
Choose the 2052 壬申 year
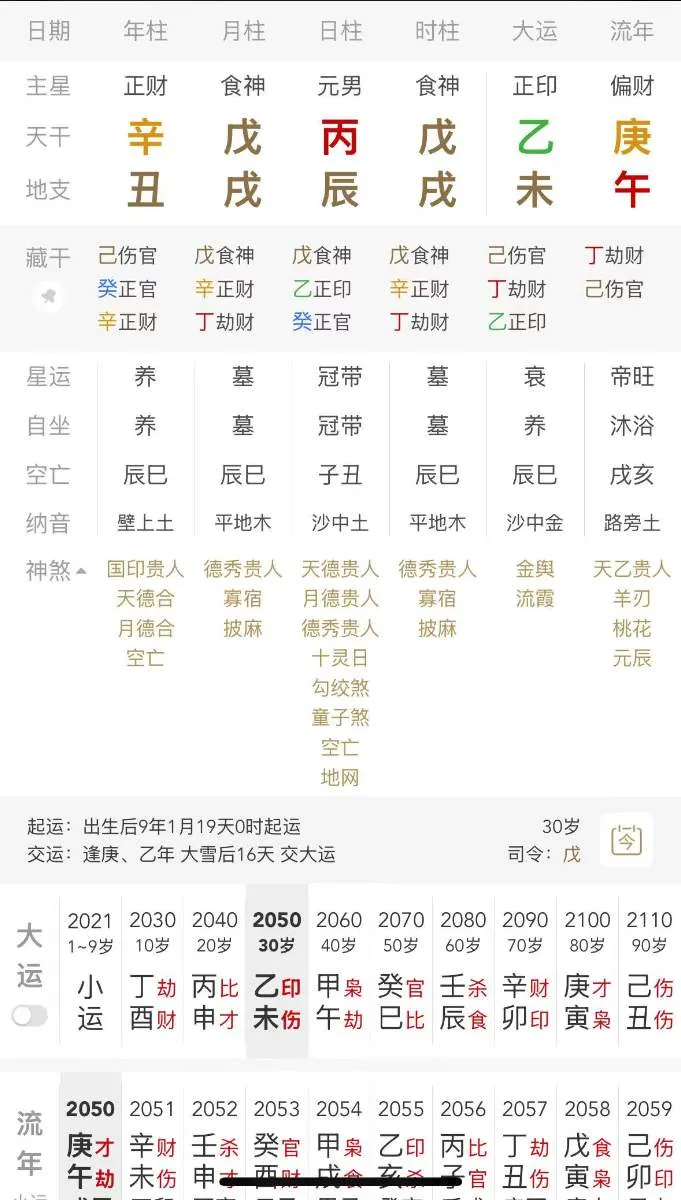pyautogui.click(x=215, y=1150)
